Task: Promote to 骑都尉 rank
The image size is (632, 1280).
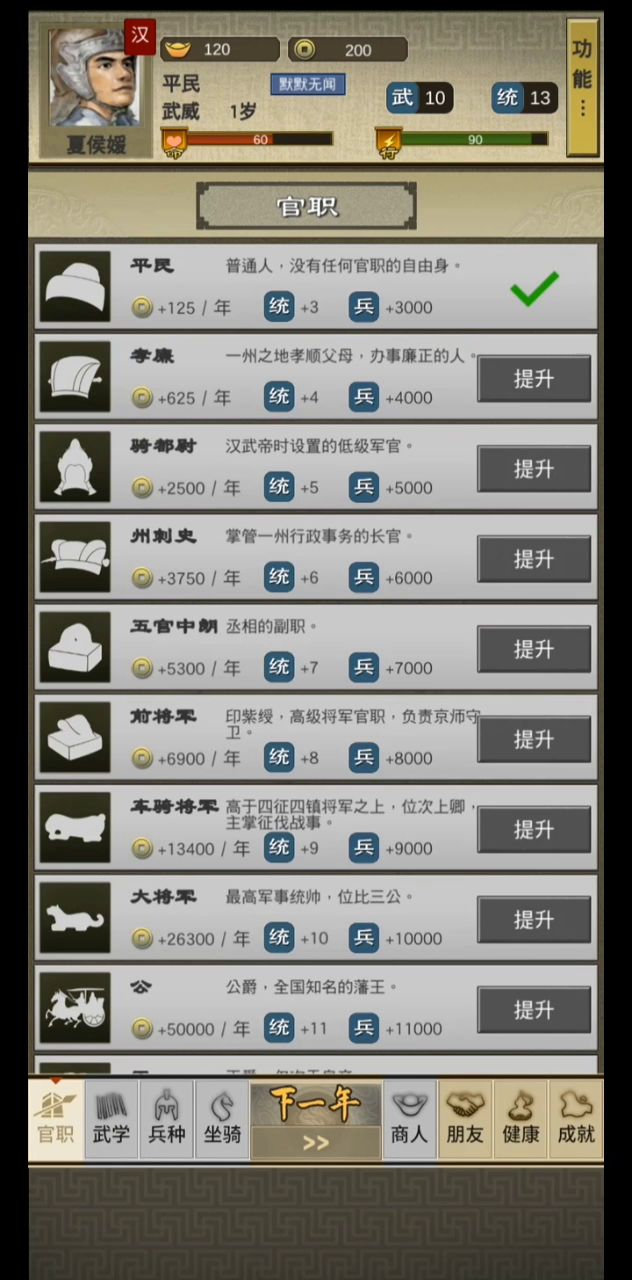Action: tap(533, 469)
